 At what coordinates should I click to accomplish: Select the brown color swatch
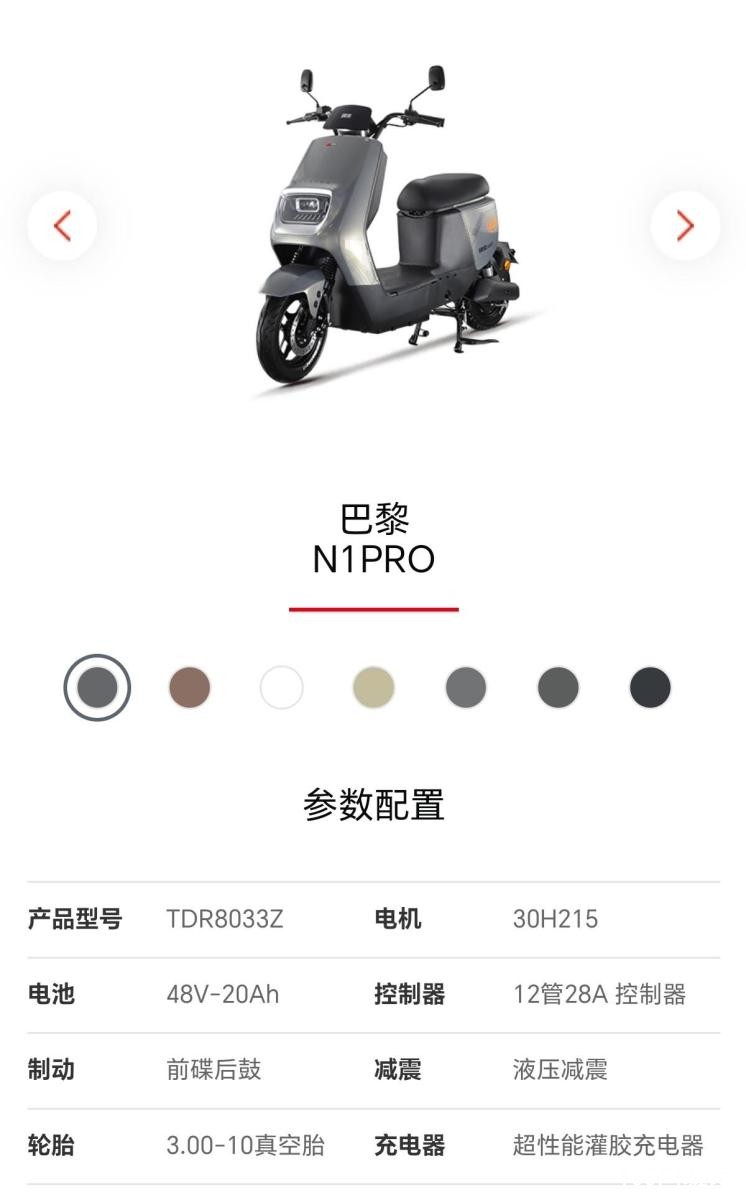point(189,688)
